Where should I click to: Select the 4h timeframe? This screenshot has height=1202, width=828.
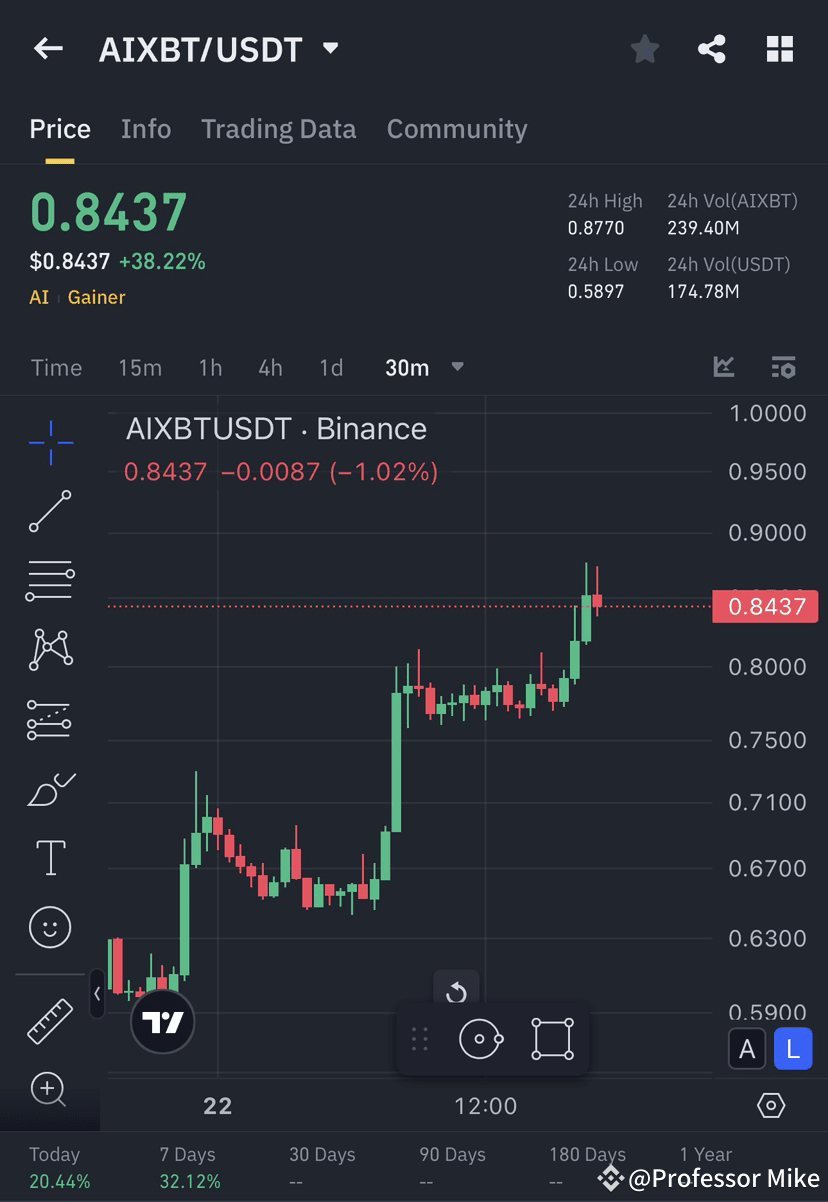click(x=270, y=367)
